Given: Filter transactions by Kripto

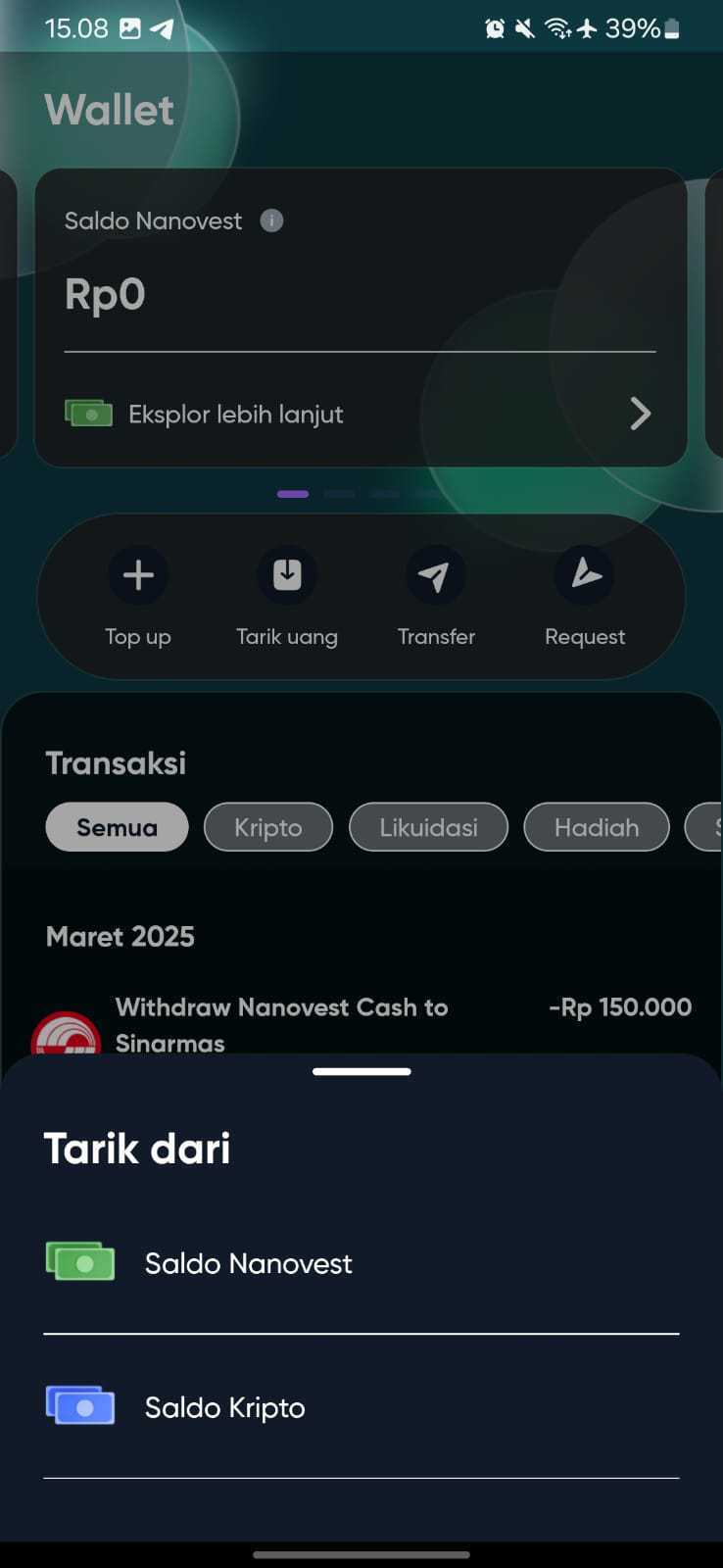Looking at the screenshot, I should coord(267,827).
